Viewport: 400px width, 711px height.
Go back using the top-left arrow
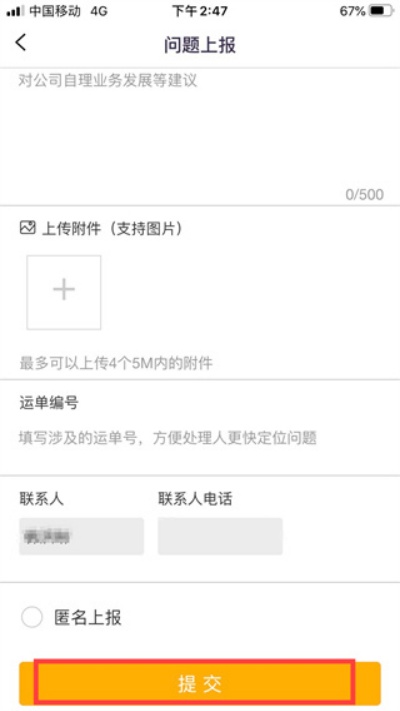pyautogui.click(x=21, y=43)
